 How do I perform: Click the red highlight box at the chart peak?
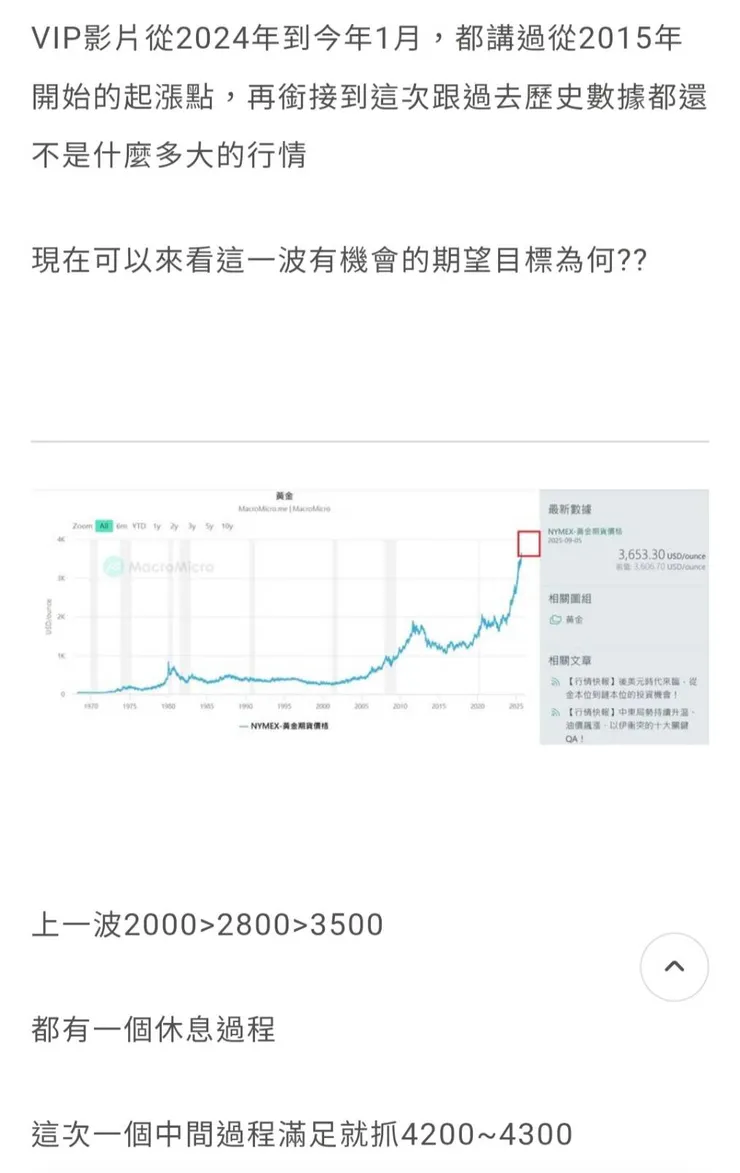pyautogui.click(x=528, y=545)
